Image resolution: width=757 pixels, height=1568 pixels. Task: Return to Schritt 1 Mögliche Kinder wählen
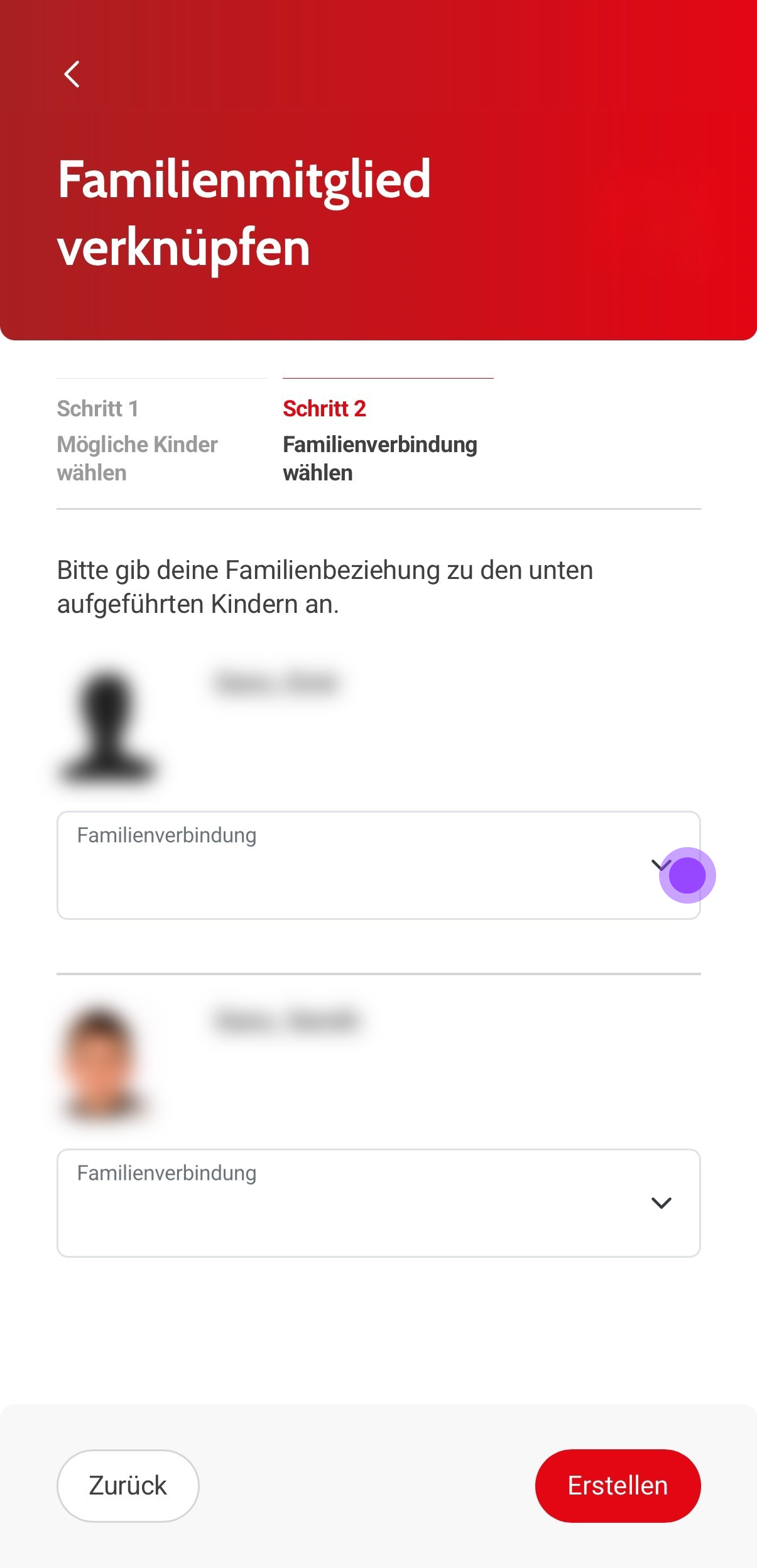pos(137,440)
